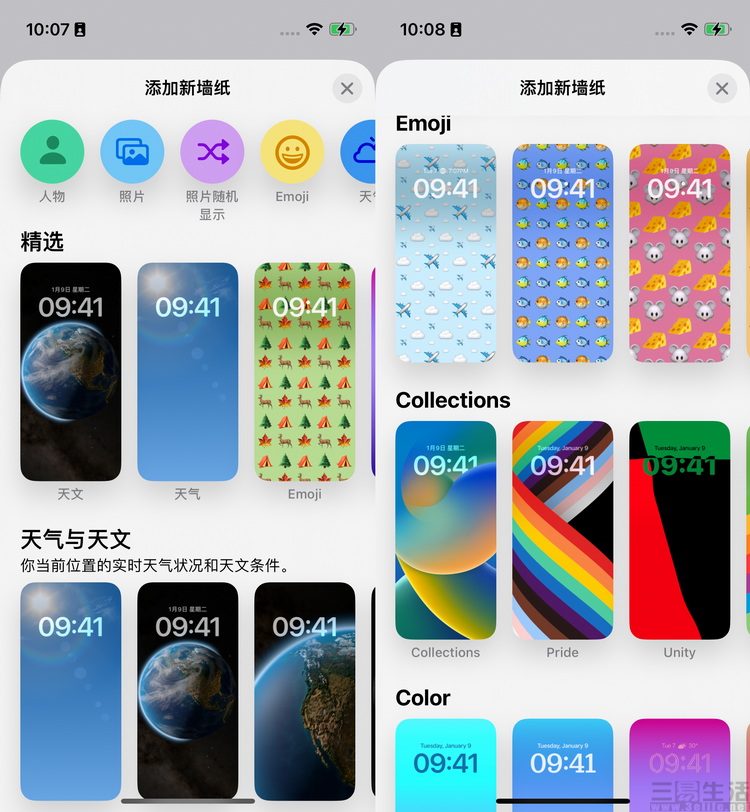Pick the 天气 blue wallpaper under 精选
The image size is (750, 812).
pyautogui.click(x=187, y=372)
